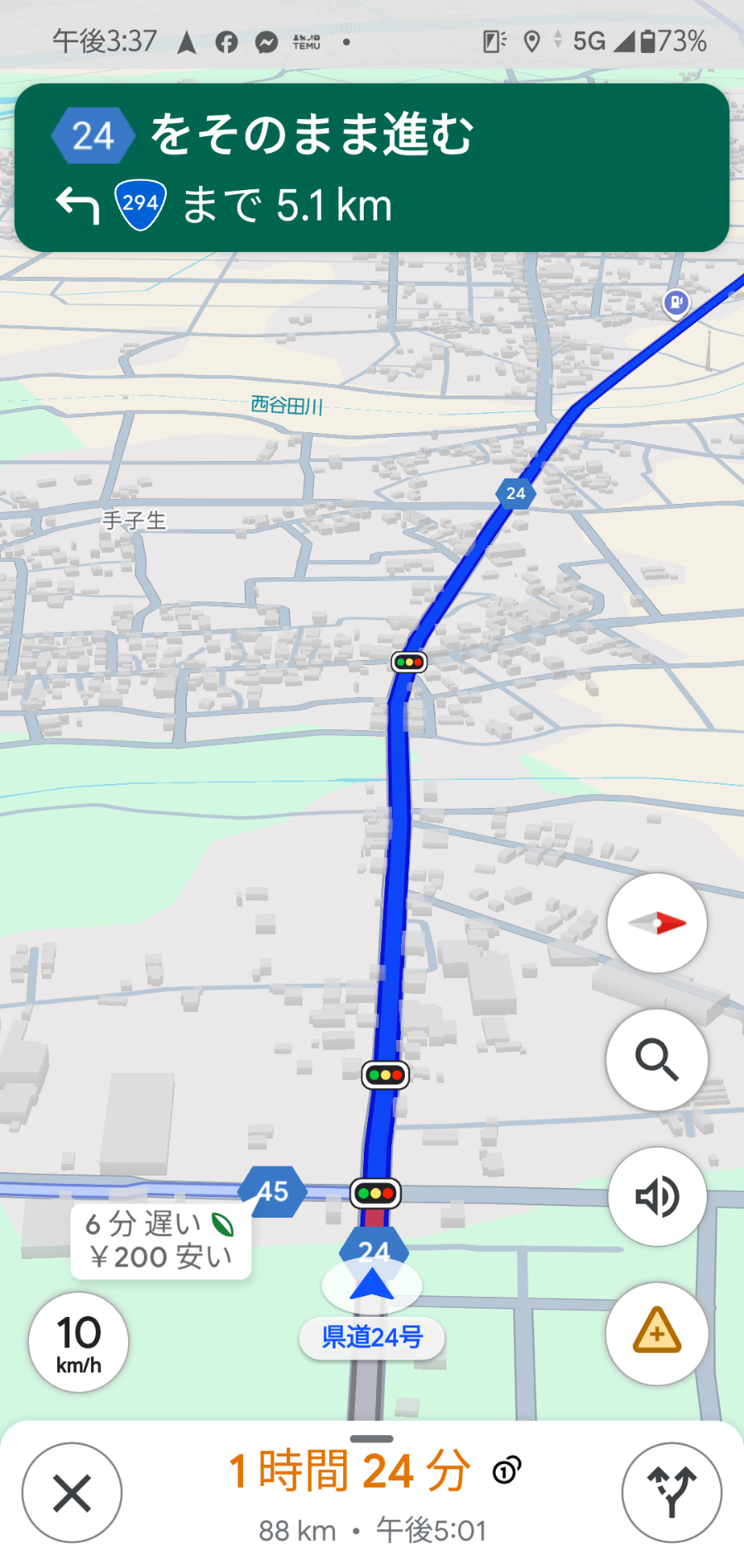Image resolution: width=744 pixels, height=1568 pixels.
Task: Mute the voice guidance speaker button
Action: coord(657,1196)
